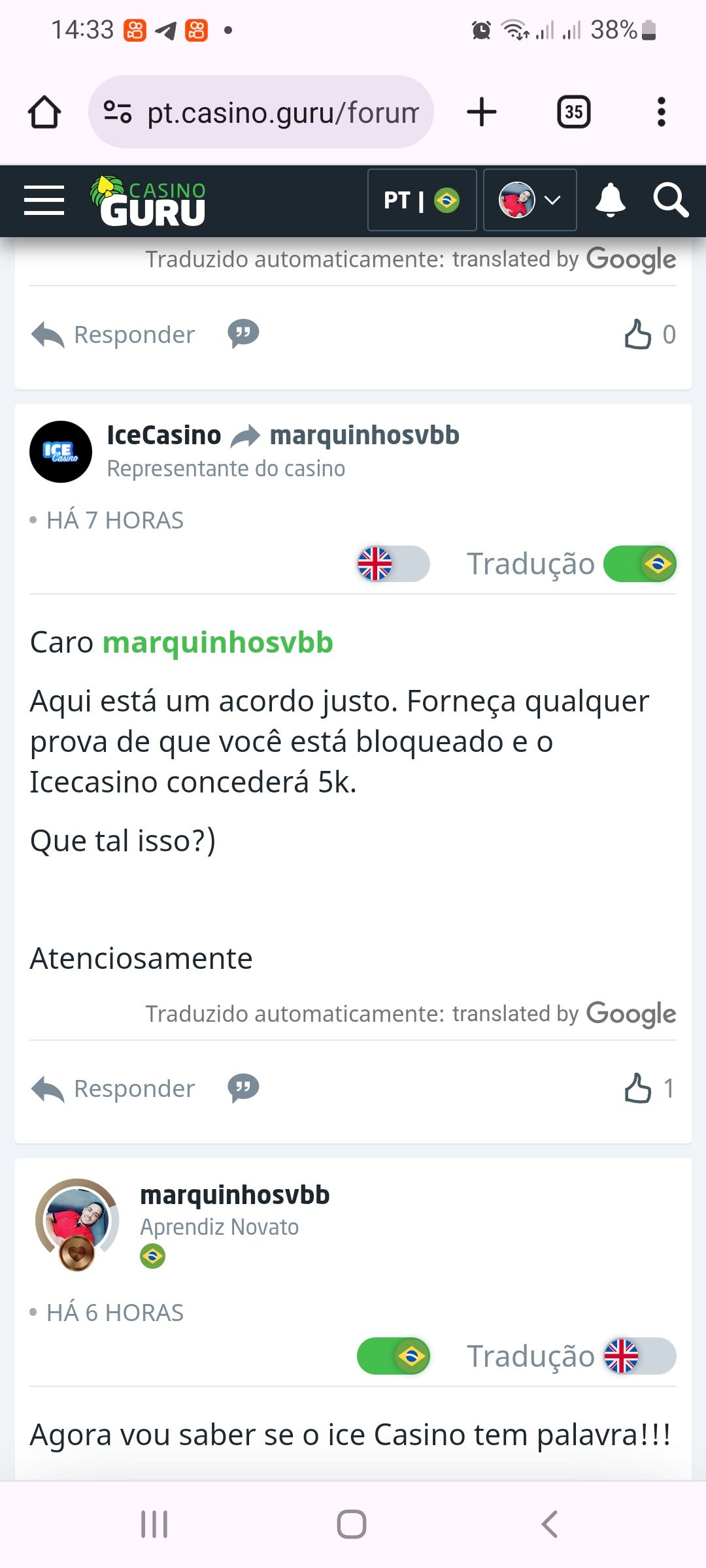Open the green marquinhosvbb mention link
The width and height of the screenshot is (706, 1568).
point(218,643)
